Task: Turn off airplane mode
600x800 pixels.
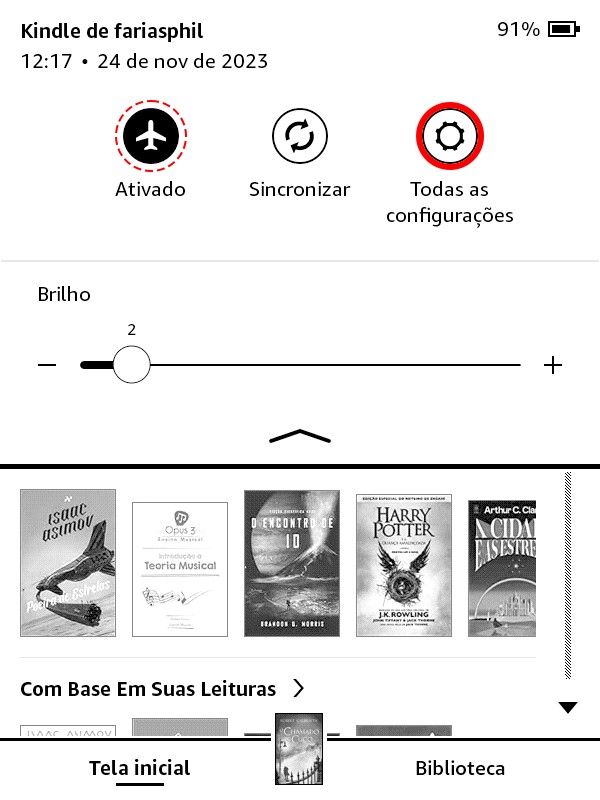Action: [x=150, y=137]
